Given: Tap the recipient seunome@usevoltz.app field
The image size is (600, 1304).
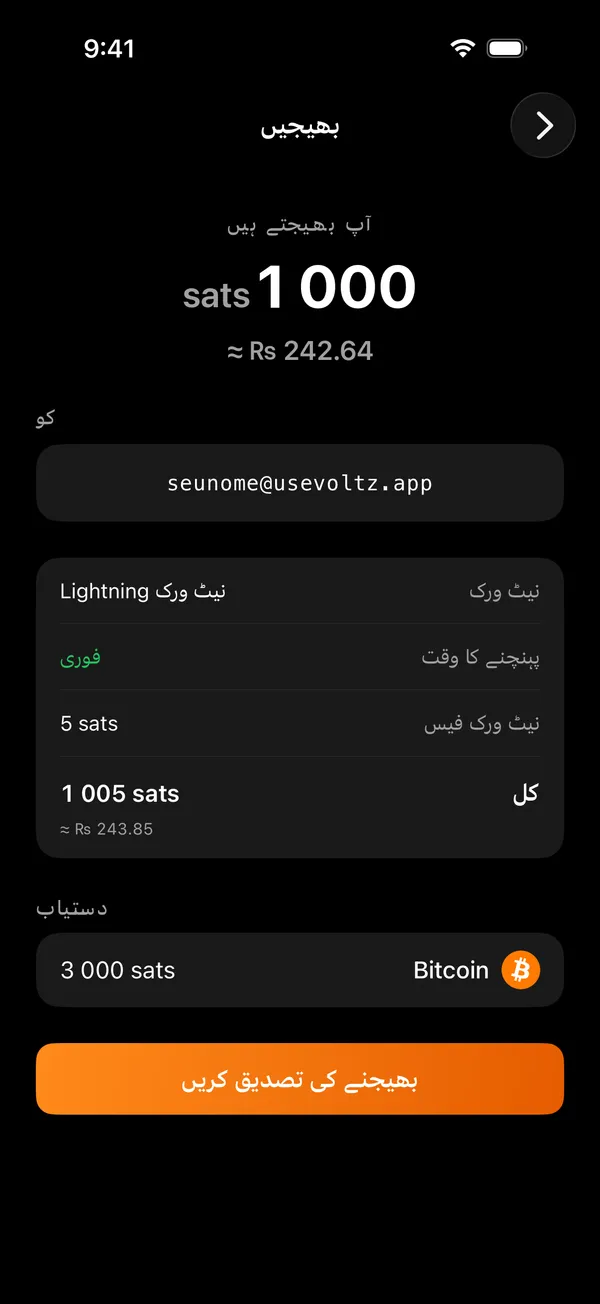Looking at the screenshot, I should coord(300,483).
